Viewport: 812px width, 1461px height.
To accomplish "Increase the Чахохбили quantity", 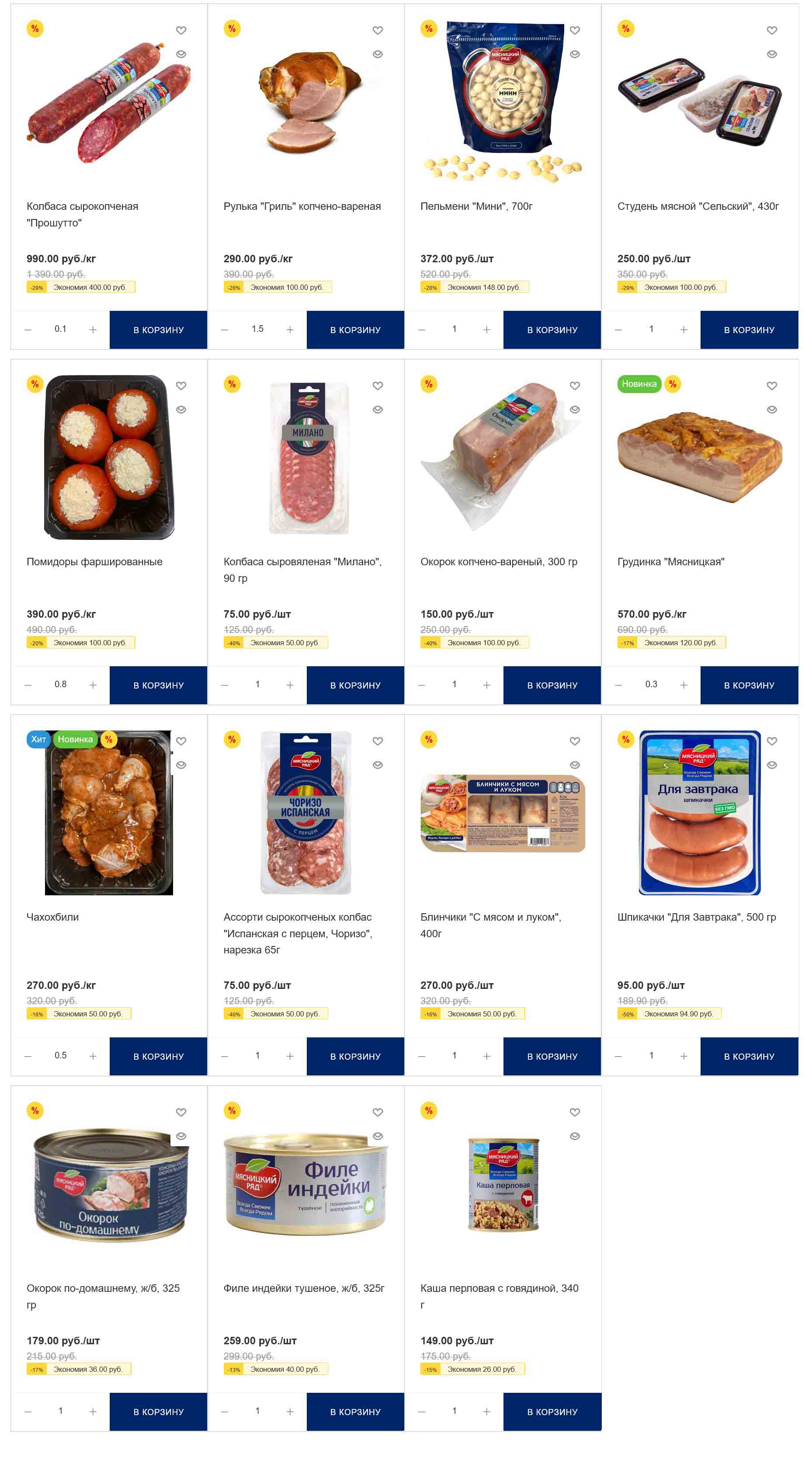I will click(93, 1056).
